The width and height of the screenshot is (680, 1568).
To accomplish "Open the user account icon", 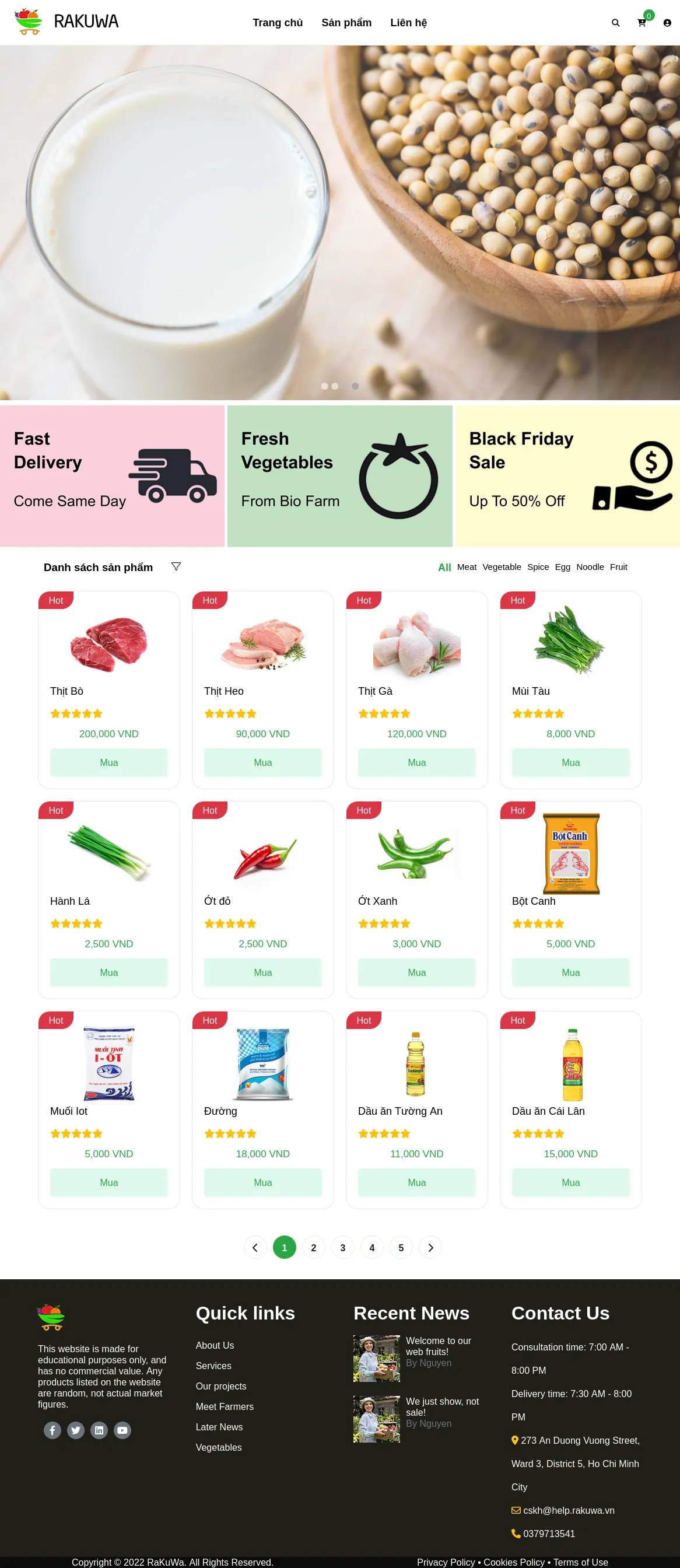I will pyautogui.click(x=667, y=23).
